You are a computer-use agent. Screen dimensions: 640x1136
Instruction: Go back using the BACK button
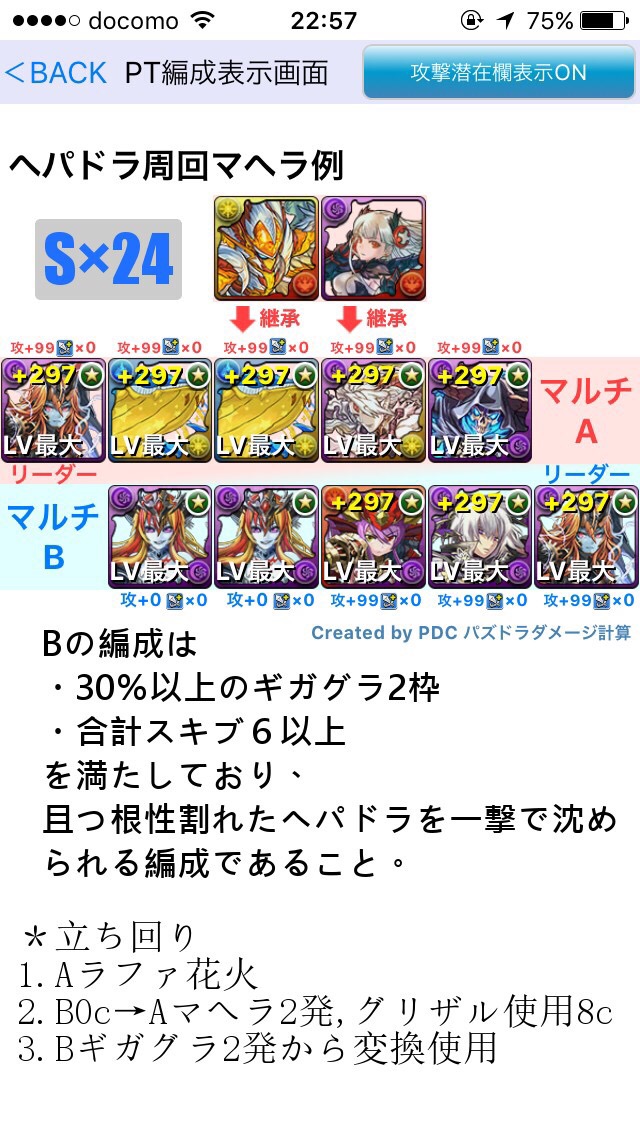(56, 72)
